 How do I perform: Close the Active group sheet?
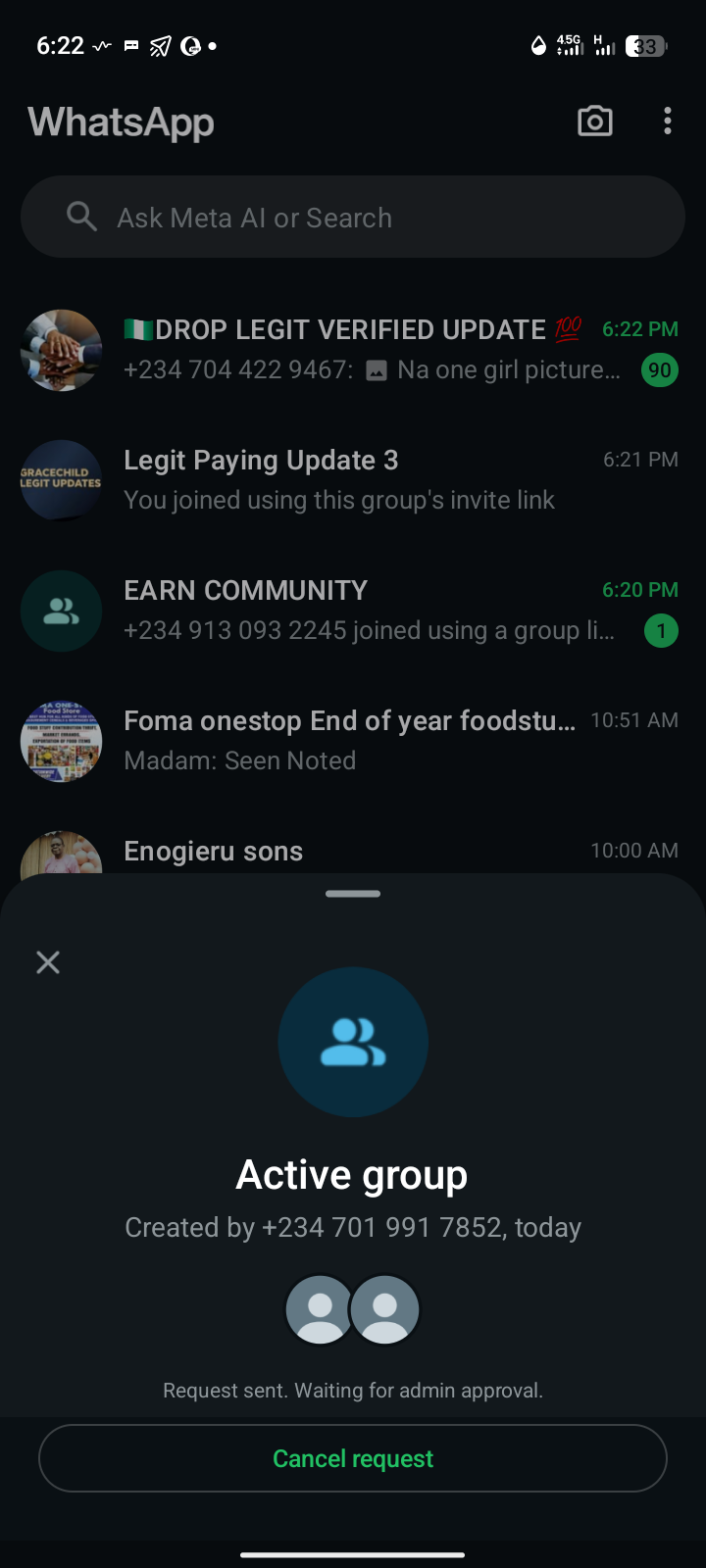(x=48, y=962)
